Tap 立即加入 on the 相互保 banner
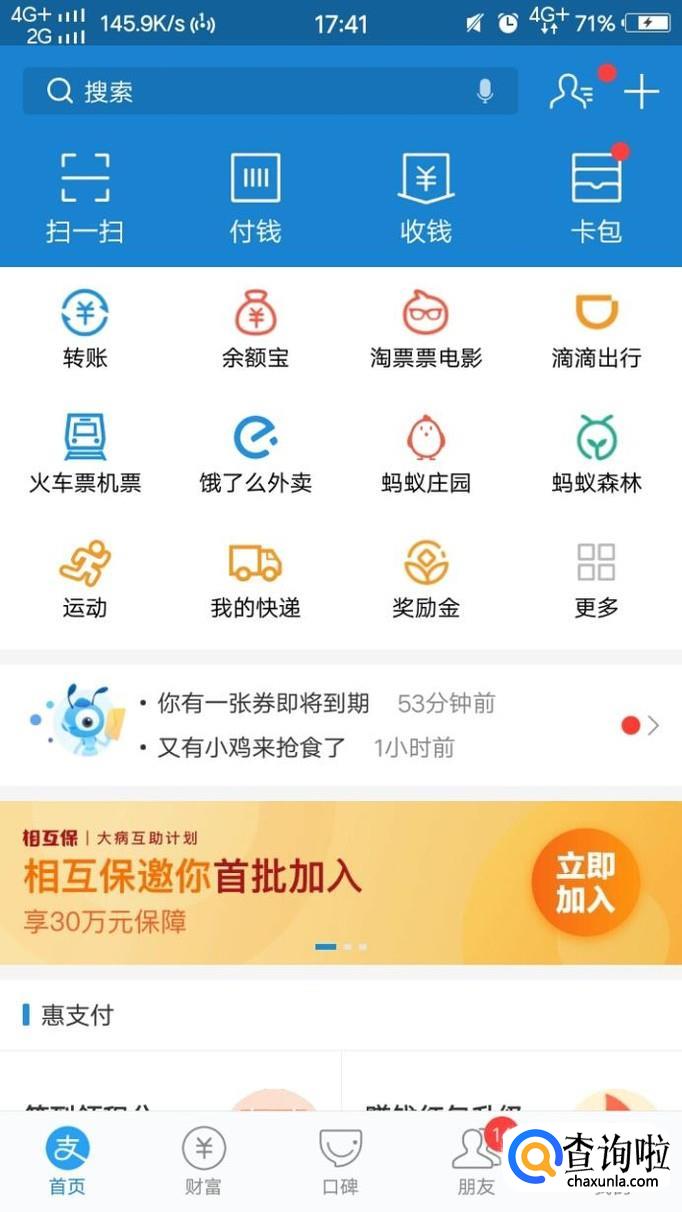 click(x=585, y=883)
